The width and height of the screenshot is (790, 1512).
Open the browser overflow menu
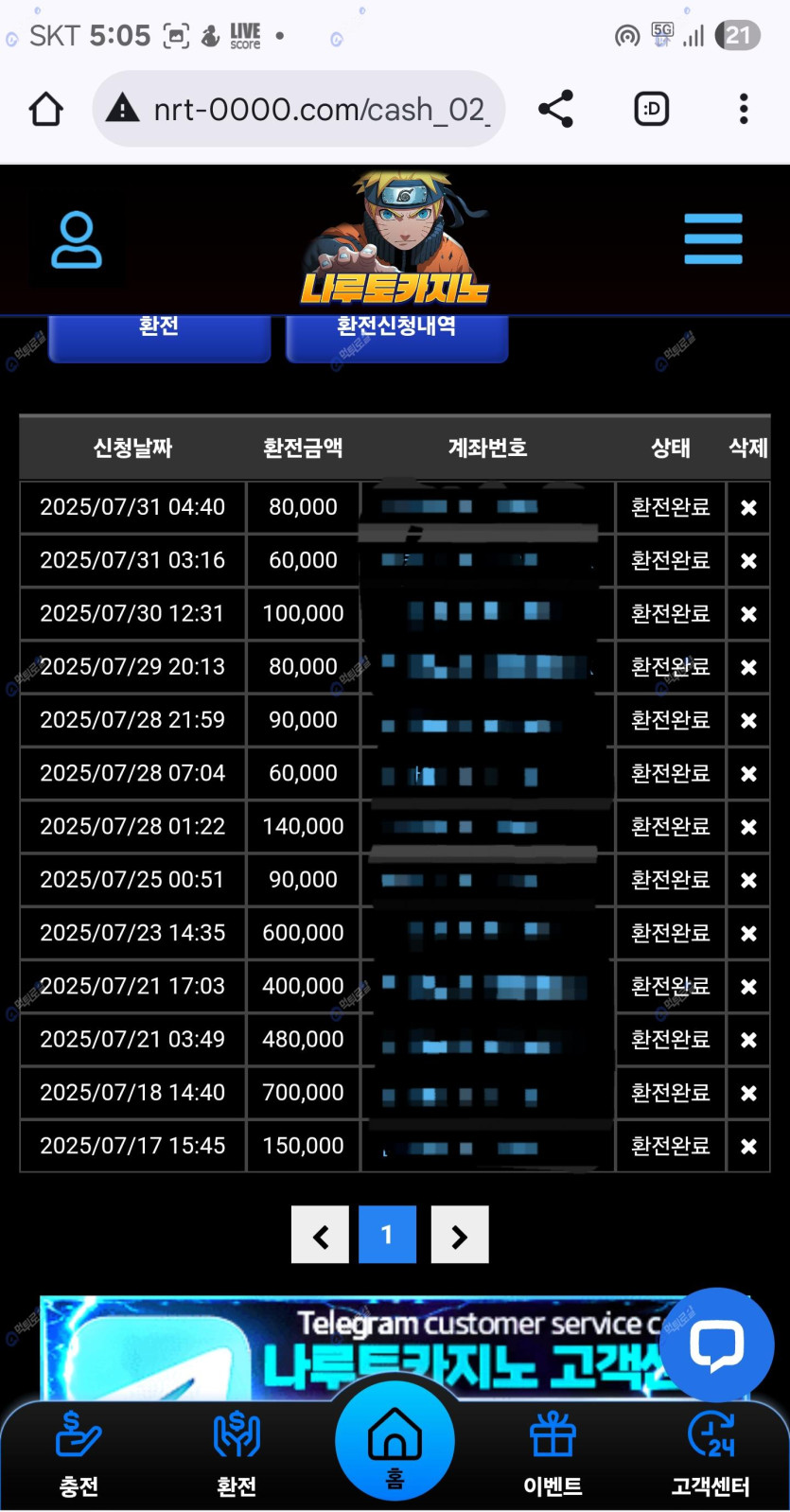(x=744, y=110)
